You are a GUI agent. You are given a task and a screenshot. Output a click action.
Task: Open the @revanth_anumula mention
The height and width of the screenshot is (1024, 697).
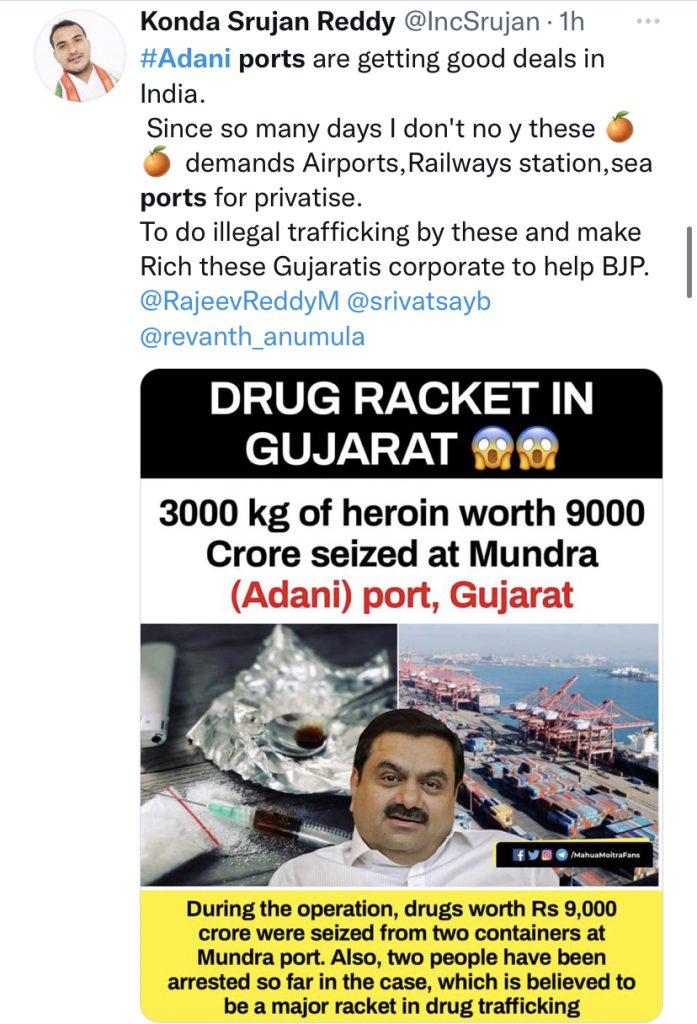pyautogui.click(x=252, y=336)
